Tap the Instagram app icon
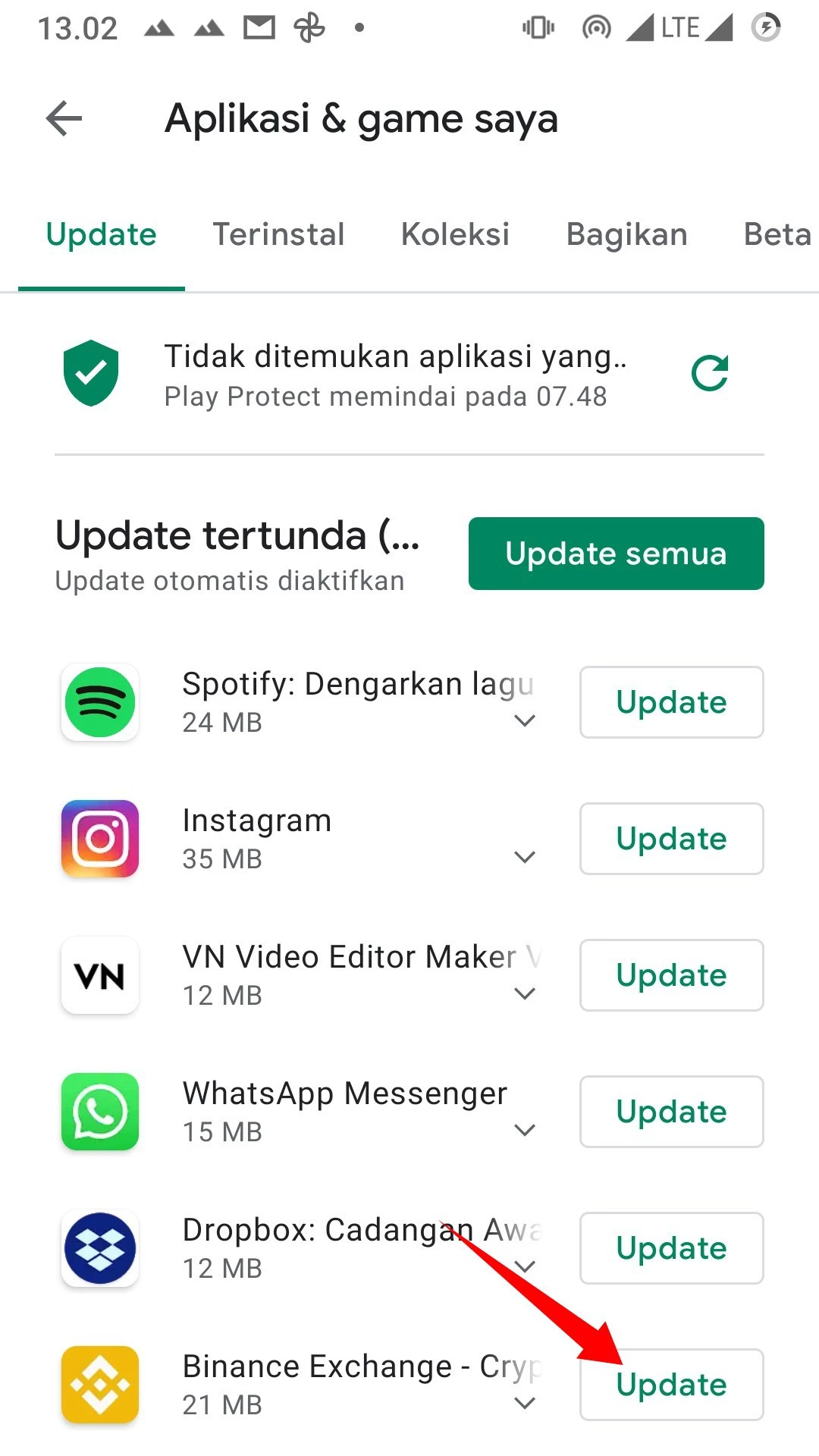This screenshot has height=1456, width=819. coord(99,839)
